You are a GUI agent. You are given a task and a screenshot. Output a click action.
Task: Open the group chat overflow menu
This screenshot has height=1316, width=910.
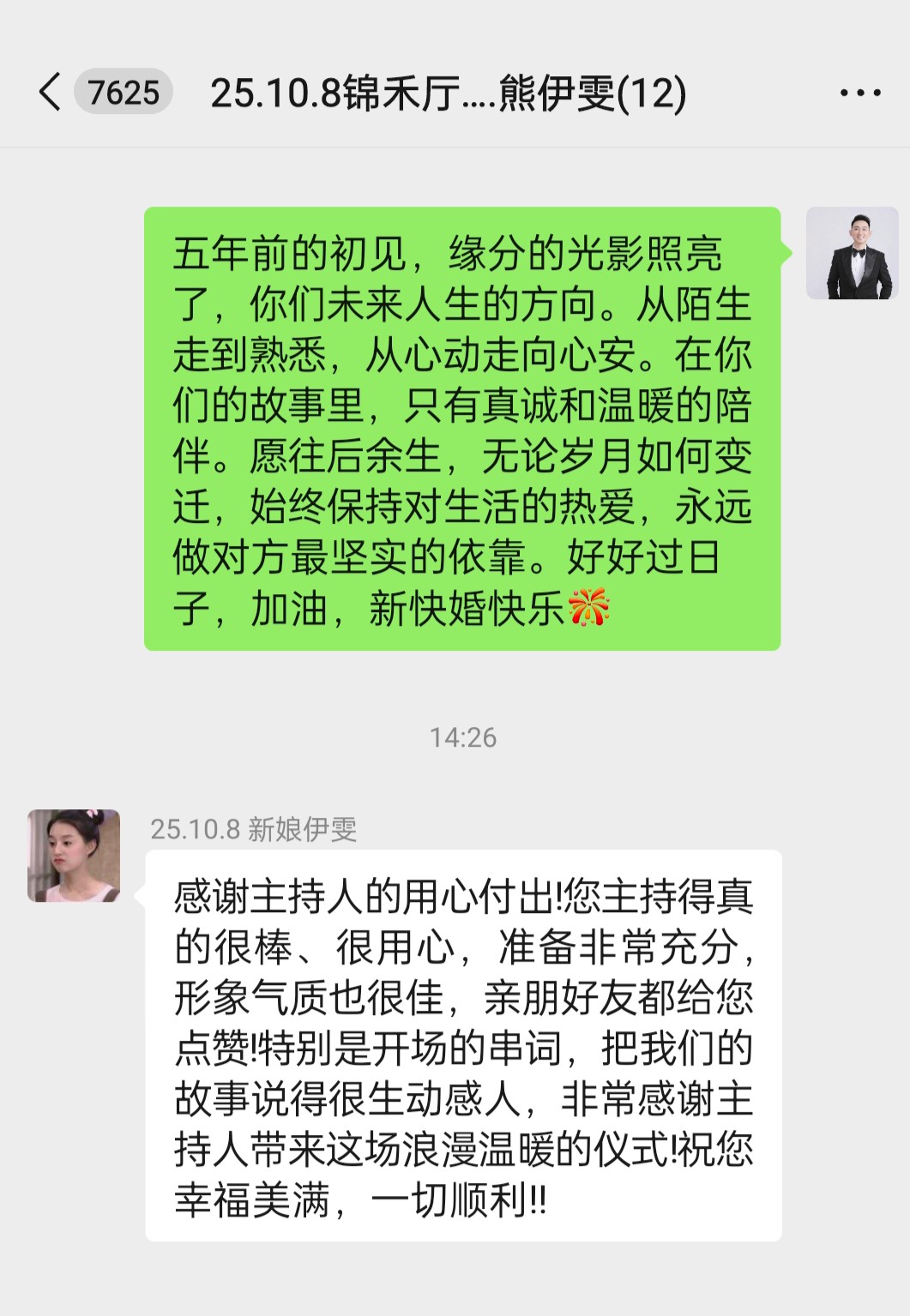tap(860, 93)
